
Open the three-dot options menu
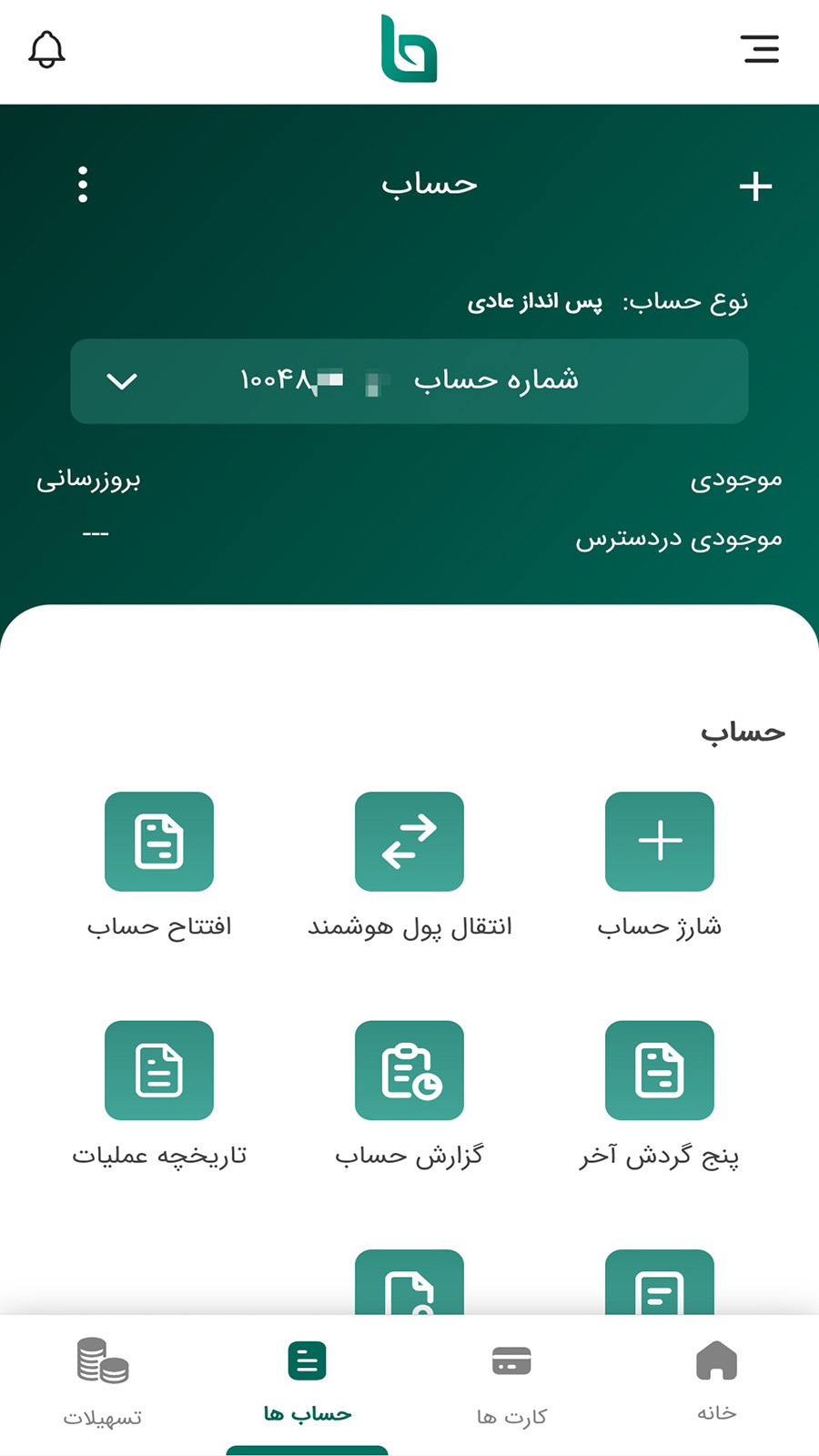point(83,185)
